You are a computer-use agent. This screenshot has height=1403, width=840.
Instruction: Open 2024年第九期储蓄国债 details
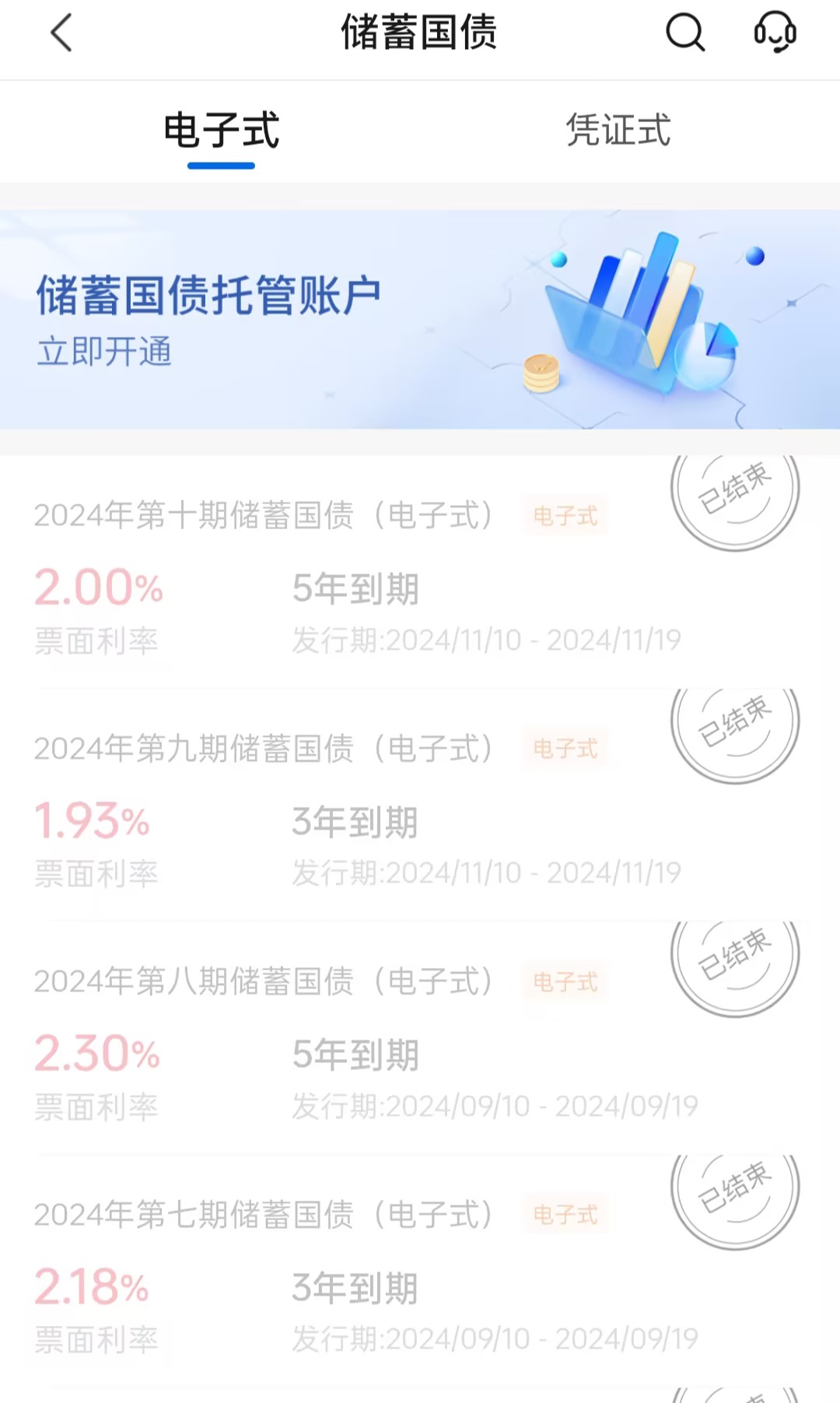(x=420, y=805)
